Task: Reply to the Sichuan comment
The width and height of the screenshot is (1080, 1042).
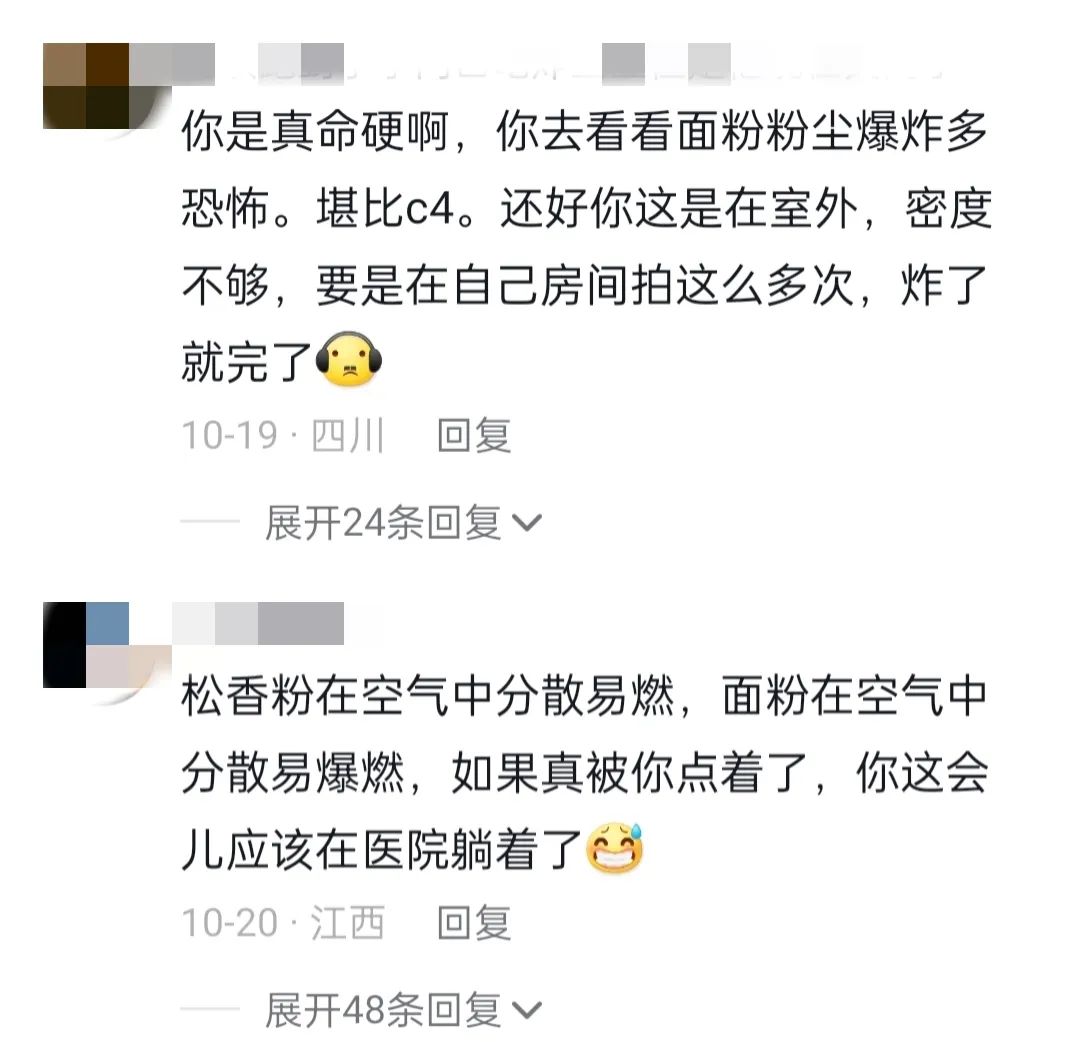Action: [474, 436]
